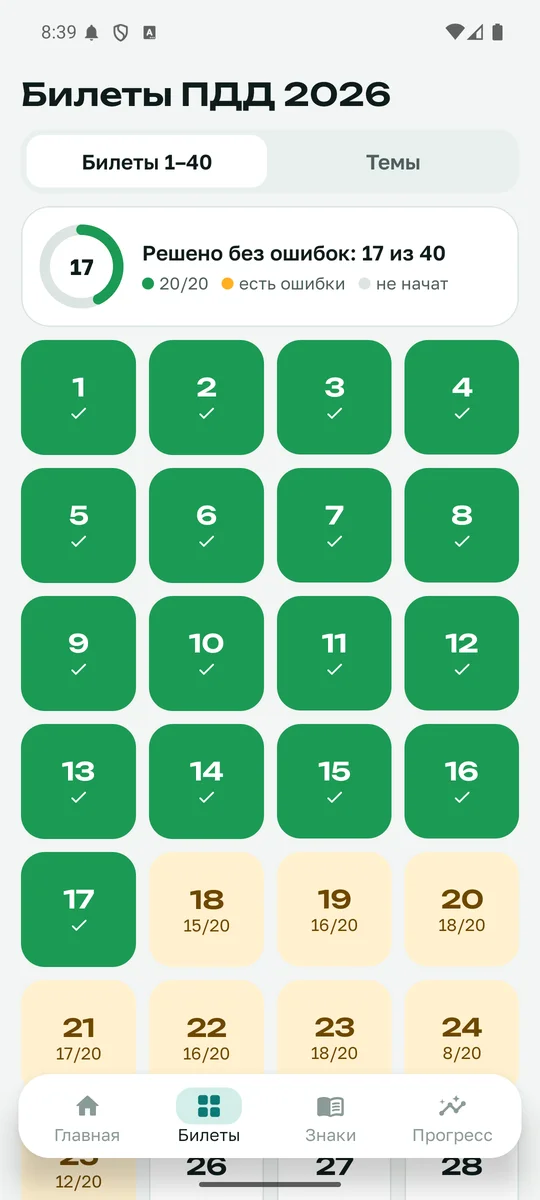Switch to the Темы tab

(393, 162)
